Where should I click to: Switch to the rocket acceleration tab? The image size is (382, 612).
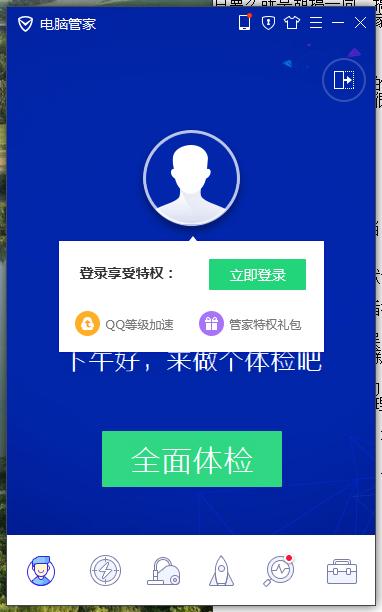221,571
